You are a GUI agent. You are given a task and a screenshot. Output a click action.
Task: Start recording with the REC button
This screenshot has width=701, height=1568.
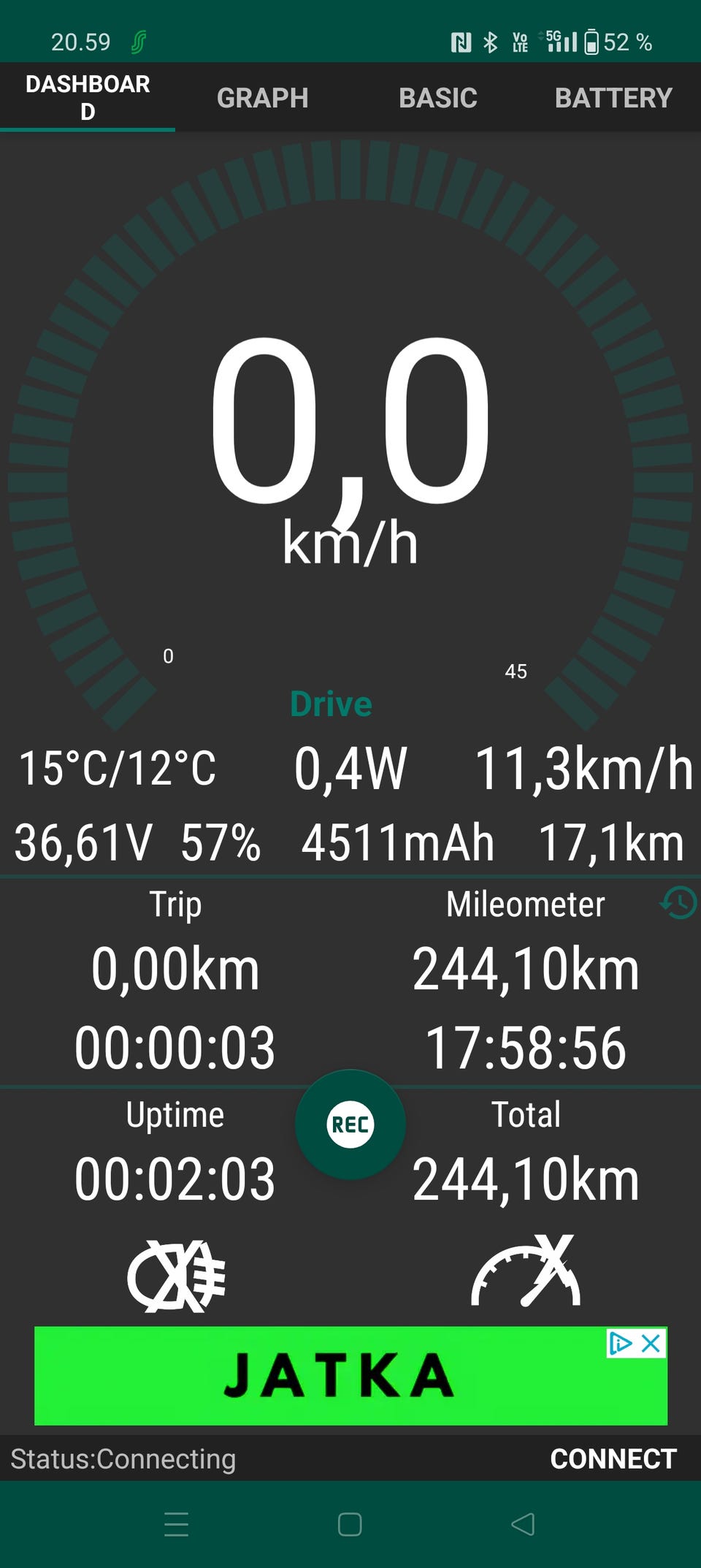pyautogui.click(x=350, y=1124)
